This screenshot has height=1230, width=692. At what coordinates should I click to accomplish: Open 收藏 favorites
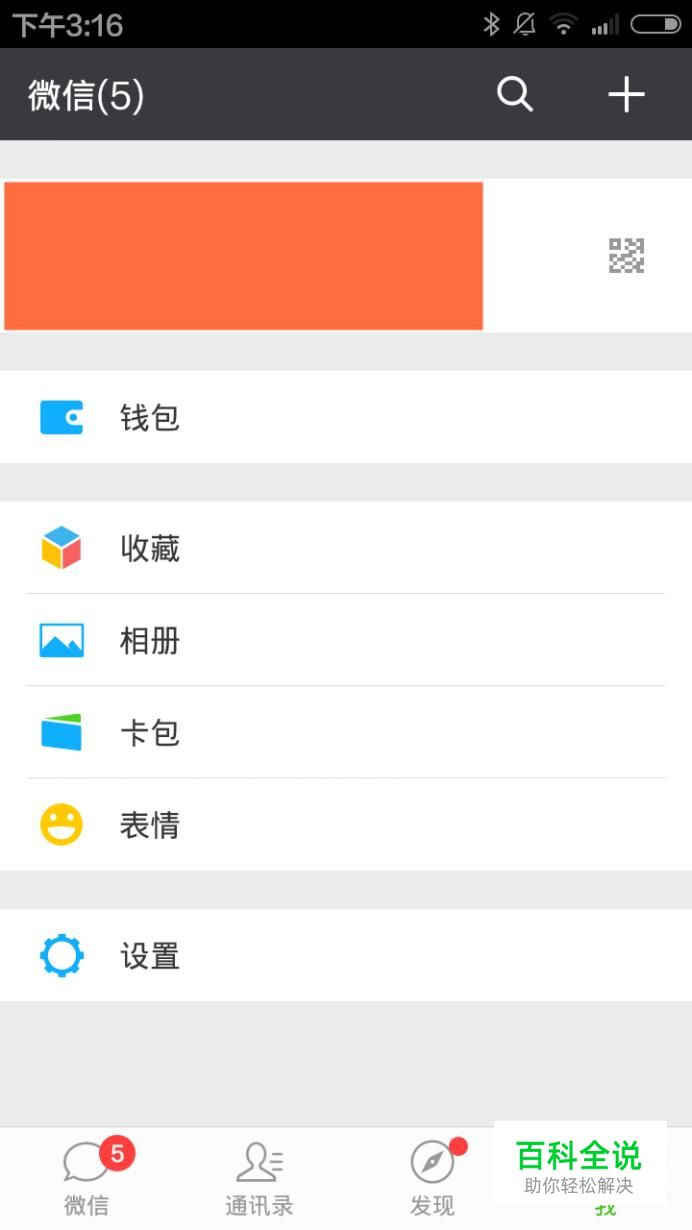point(346,548)
